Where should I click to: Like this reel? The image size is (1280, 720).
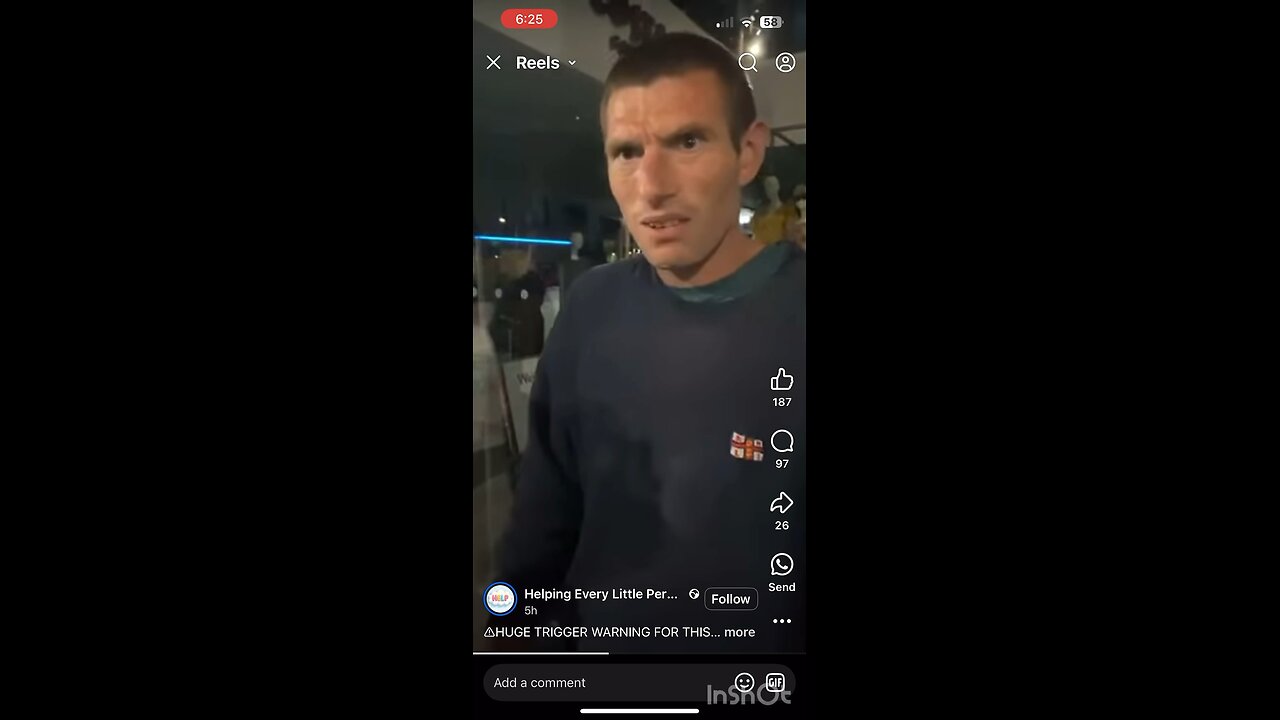click(x=781, y=380)
